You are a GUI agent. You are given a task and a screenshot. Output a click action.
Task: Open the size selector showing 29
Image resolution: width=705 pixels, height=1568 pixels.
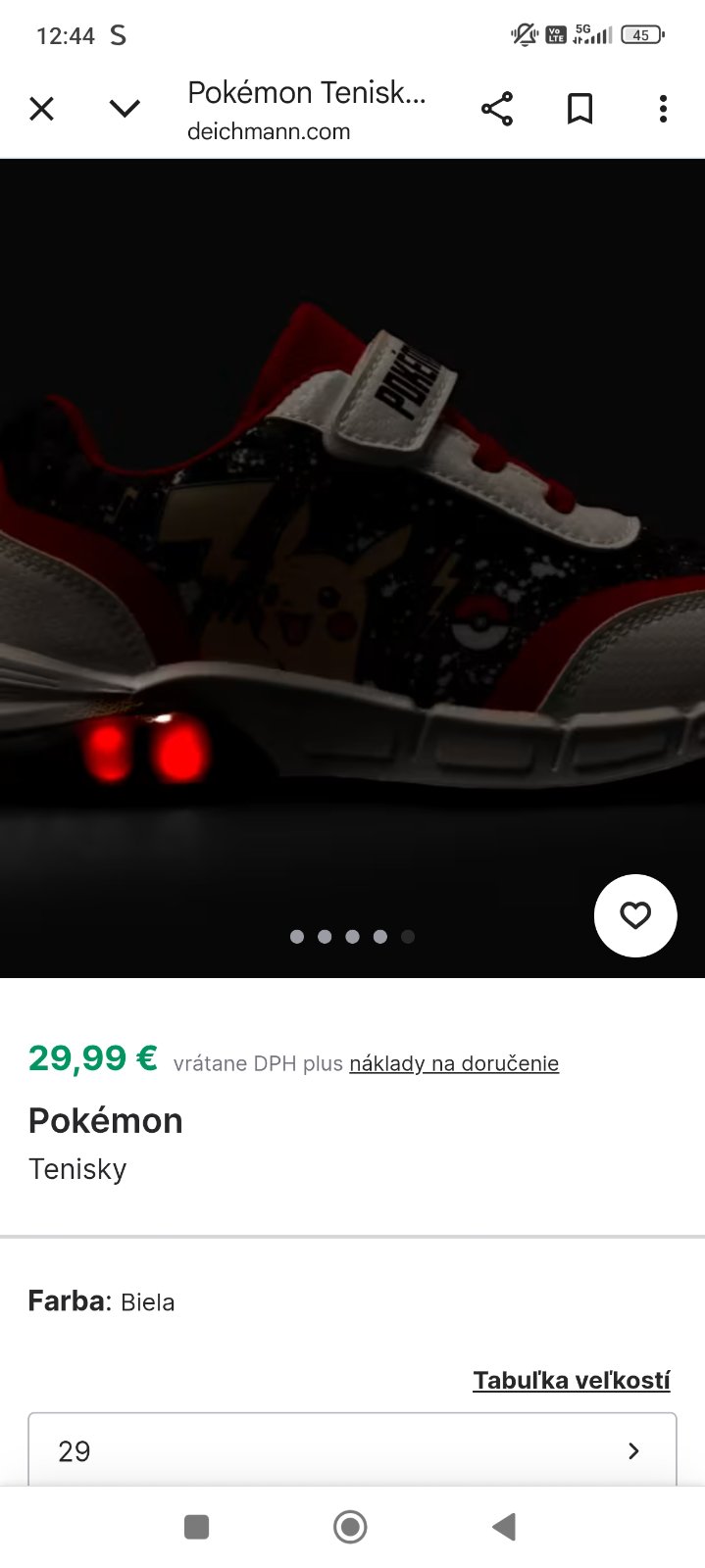click(x=352, y=1450)
